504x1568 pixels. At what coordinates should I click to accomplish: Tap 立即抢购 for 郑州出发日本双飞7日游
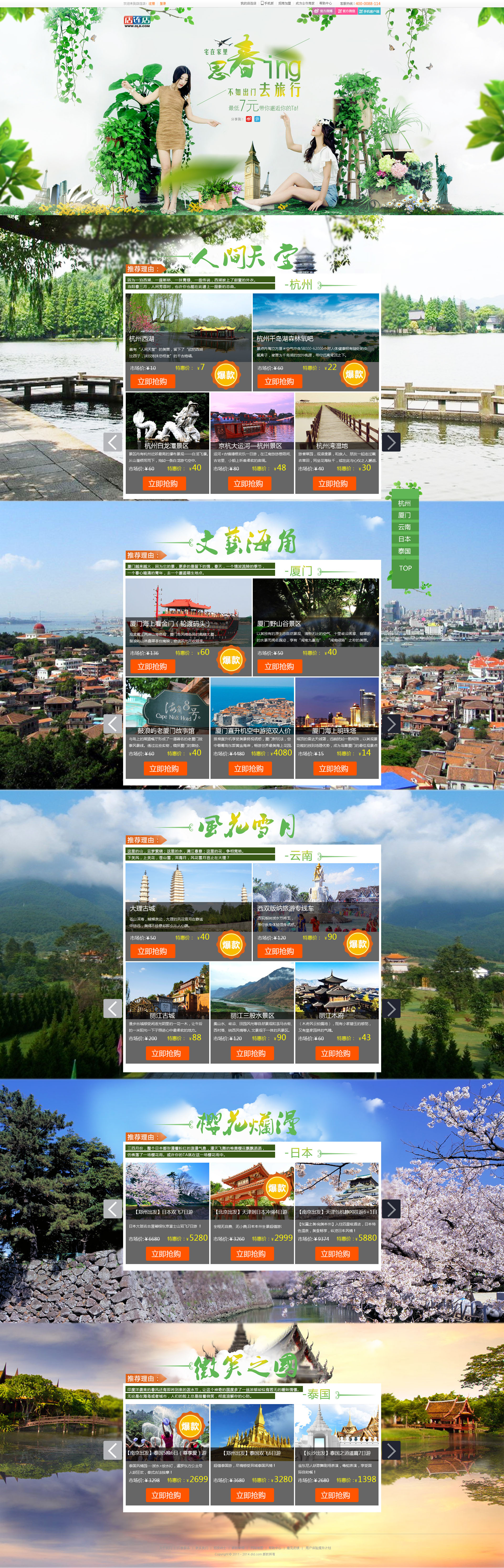pos(166,1253)
